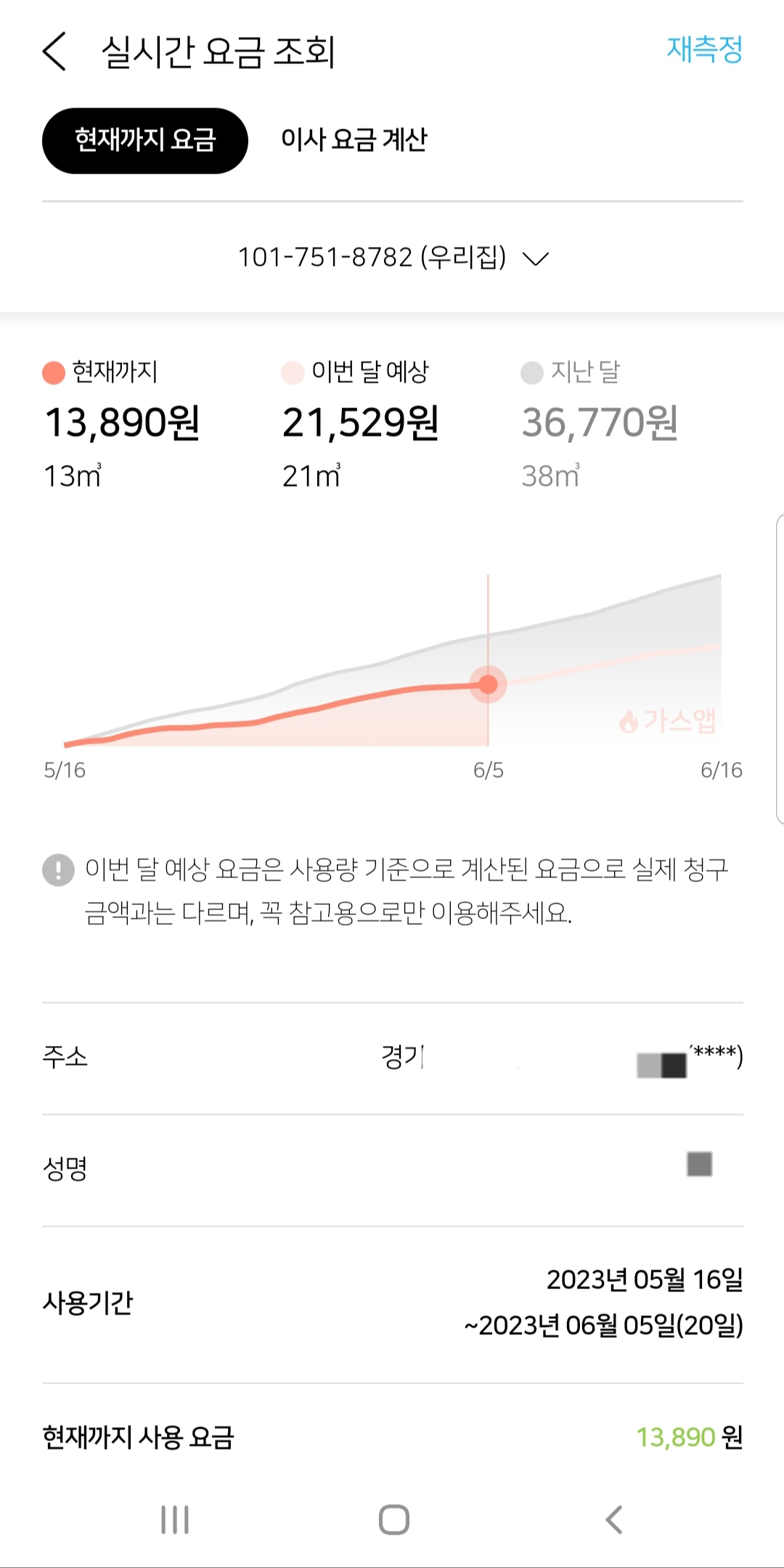Open recent apps from the navigation bar
The image size is (784, 1568).
point(175,1519)
